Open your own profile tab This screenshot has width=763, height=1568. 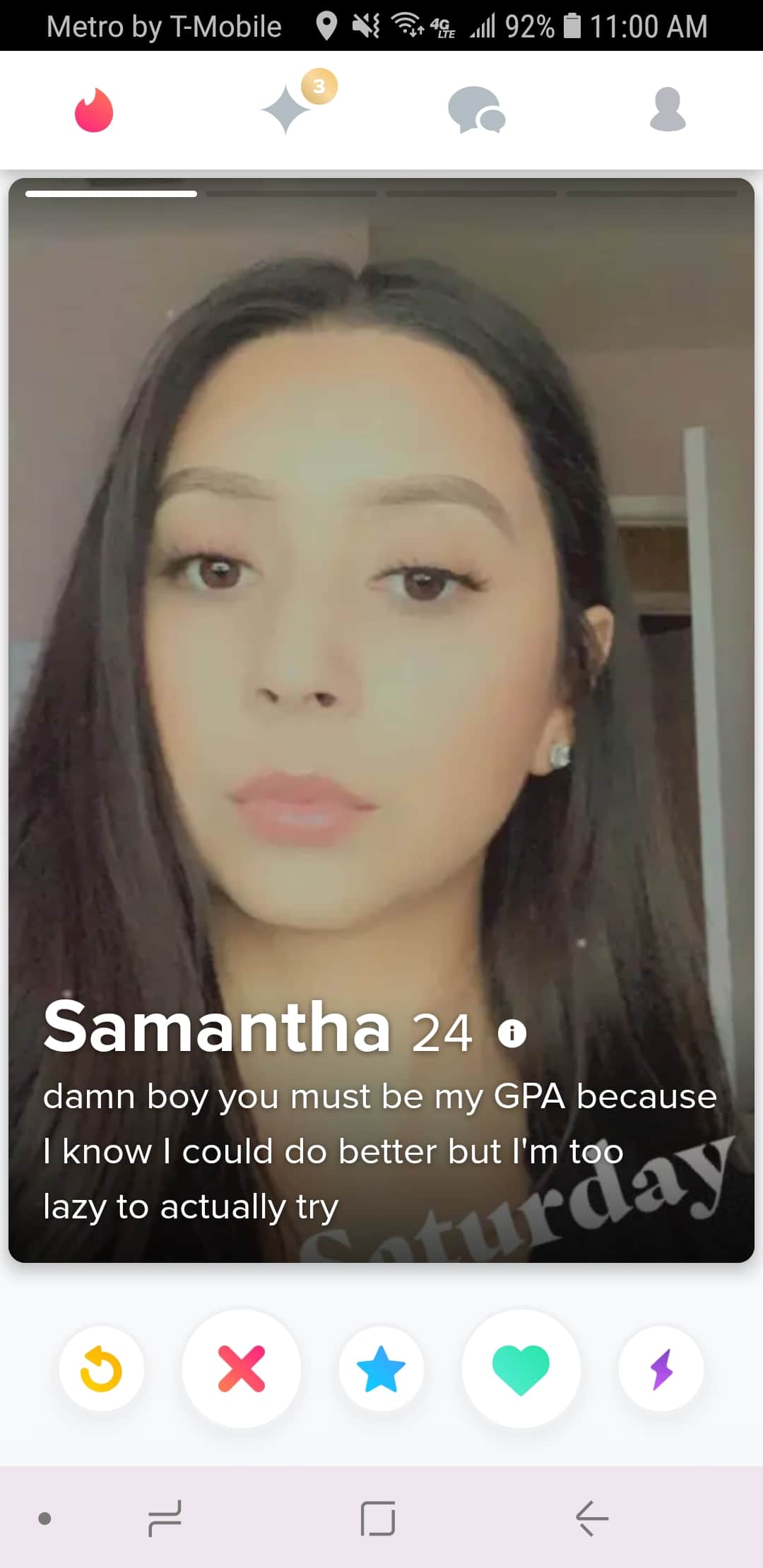point(668,110)
